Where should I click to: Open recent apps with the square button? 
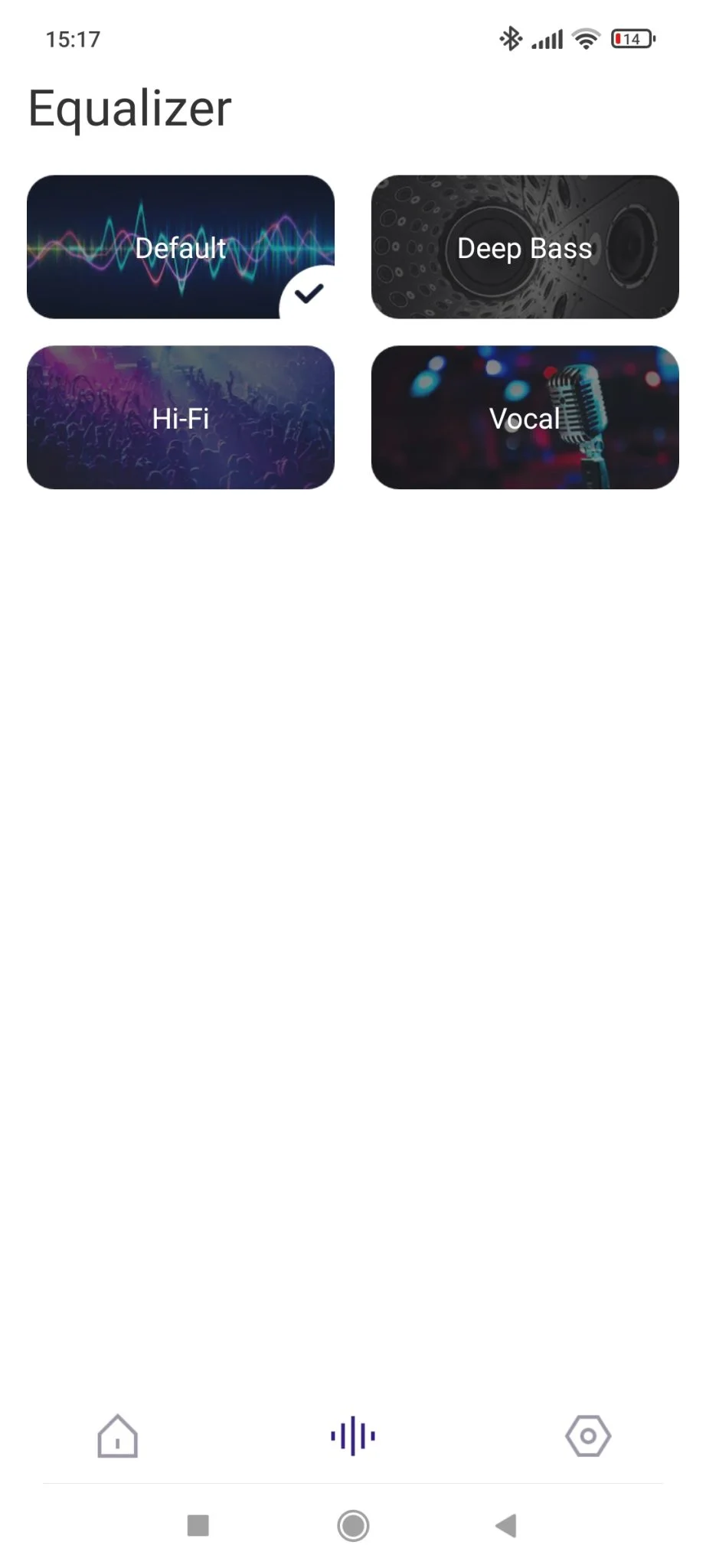click(x=198, y=1525)
